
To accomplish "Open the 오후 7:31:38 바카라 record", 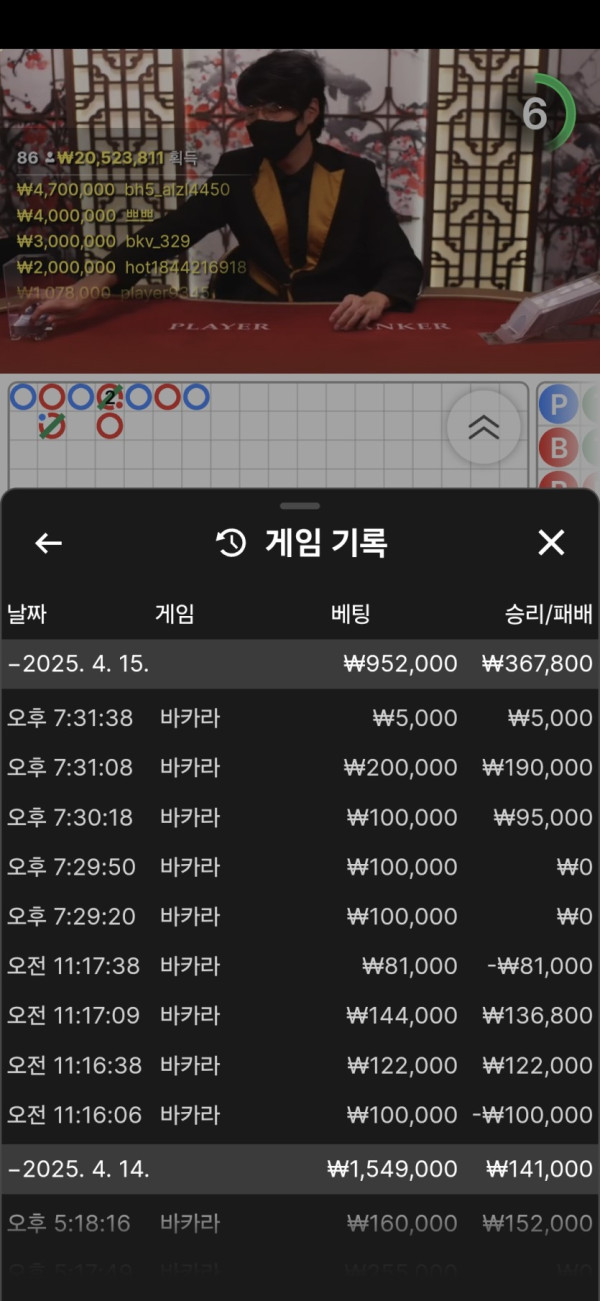I will [x=300, y=718].
